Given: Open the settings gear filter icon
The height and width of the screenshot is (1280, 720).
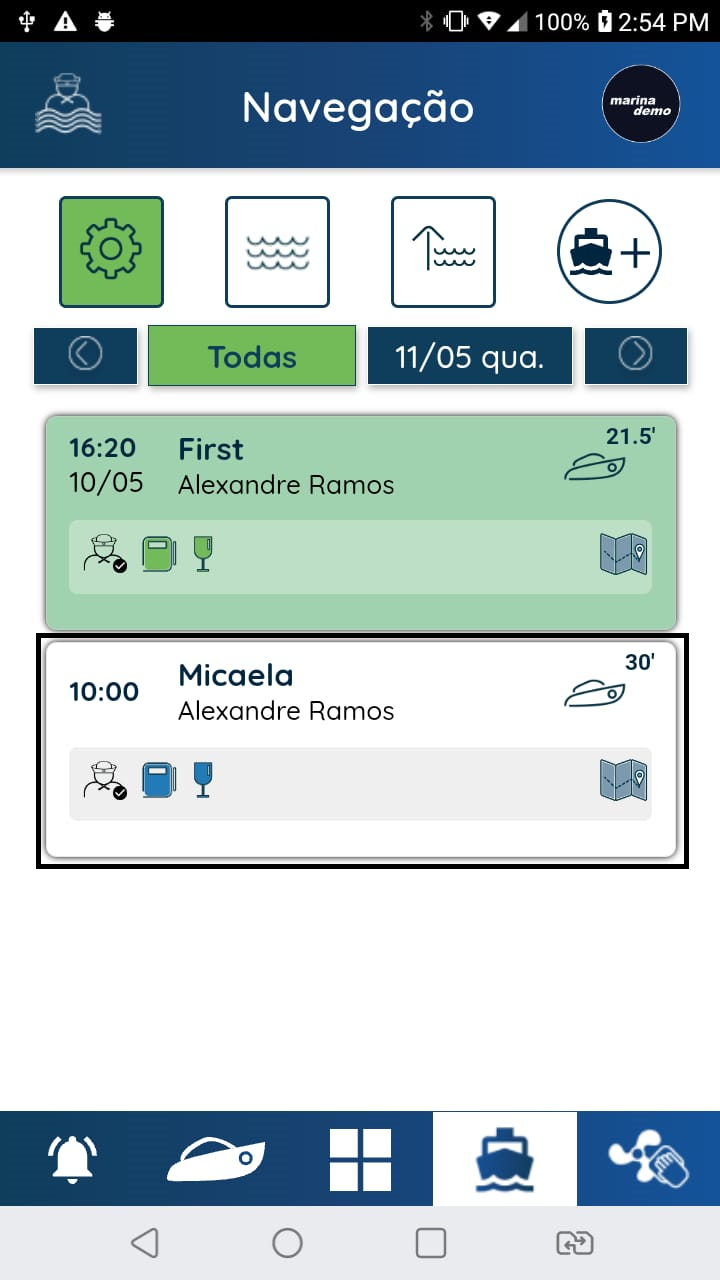Looking at the screenshot, I should tap(111, 251).
